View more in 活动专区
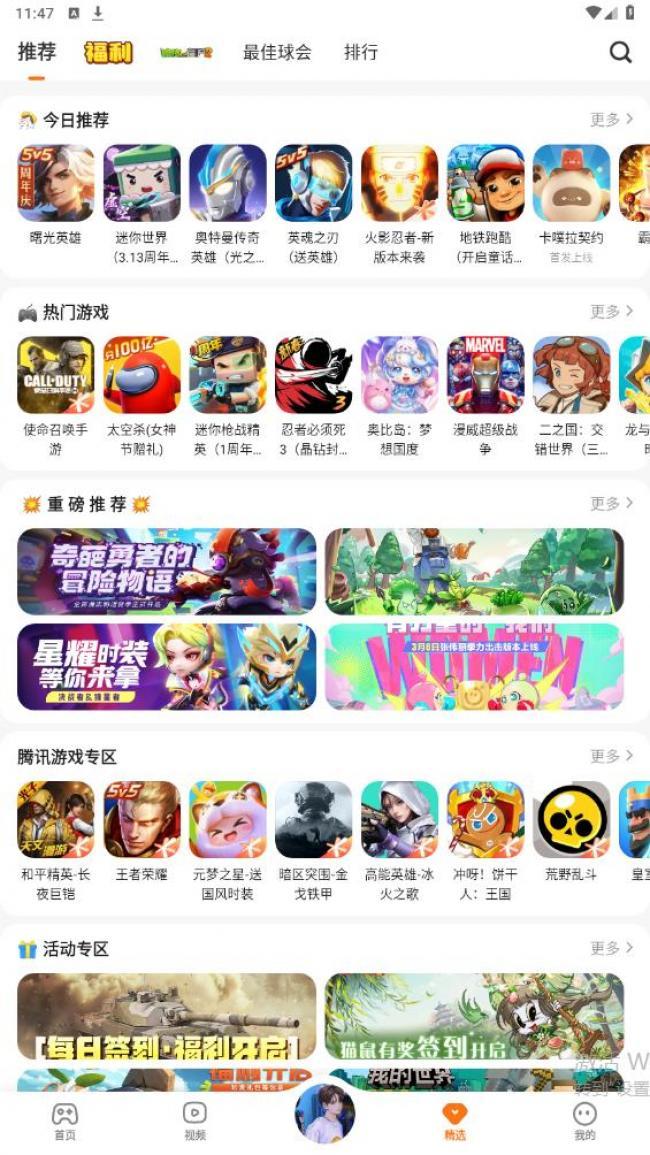650x1155 pixels. [611, 948]
